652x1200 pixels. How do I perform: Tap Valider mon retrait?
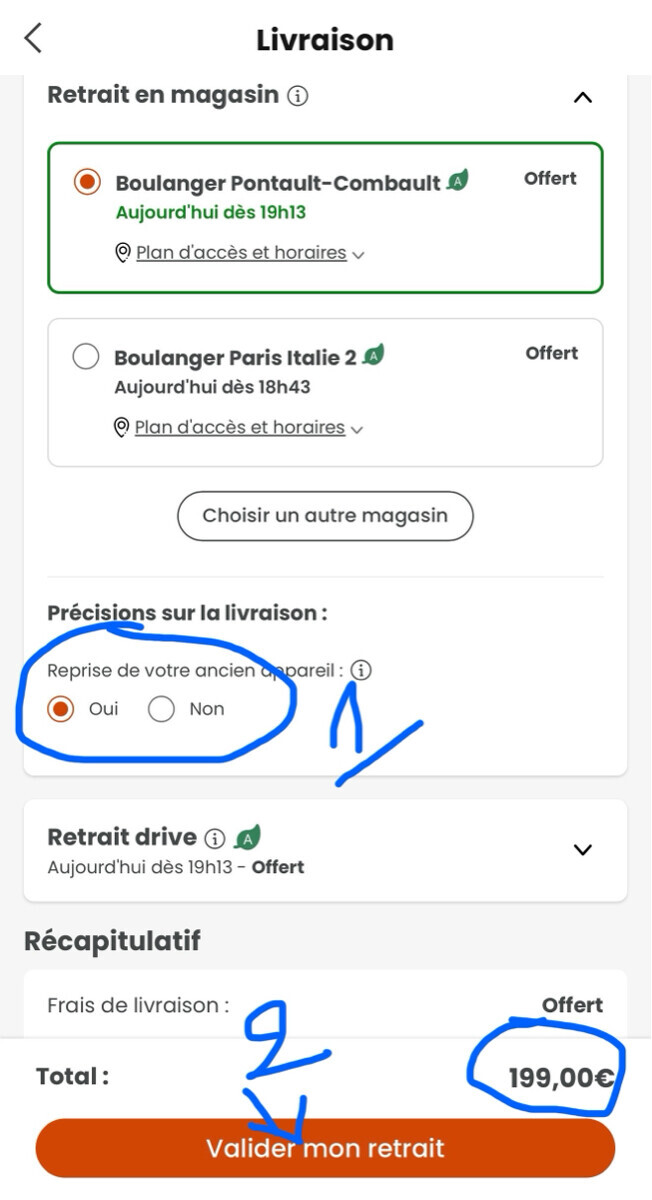pyautogui.click(x=325, y=1147)
